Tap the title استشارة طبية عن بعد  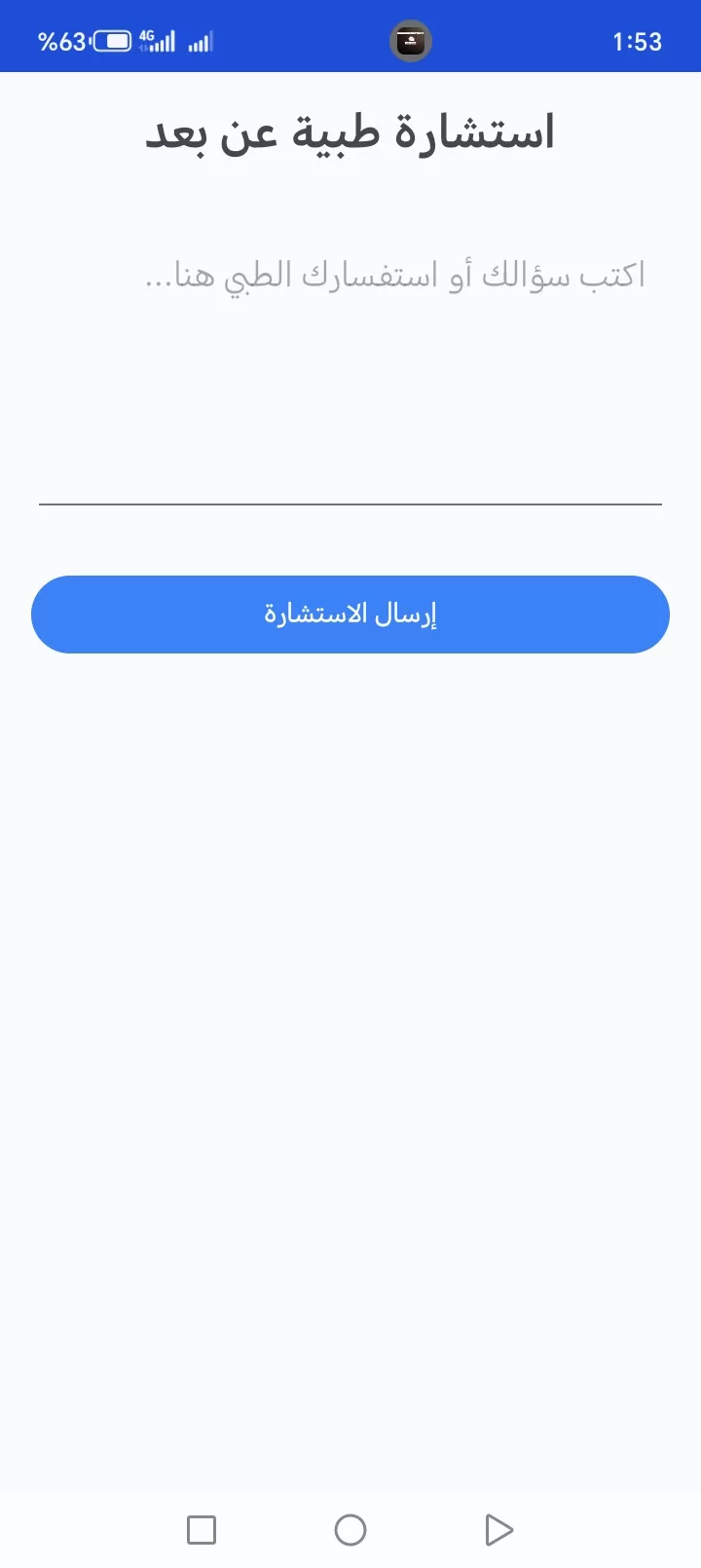[x=350, y=131]
